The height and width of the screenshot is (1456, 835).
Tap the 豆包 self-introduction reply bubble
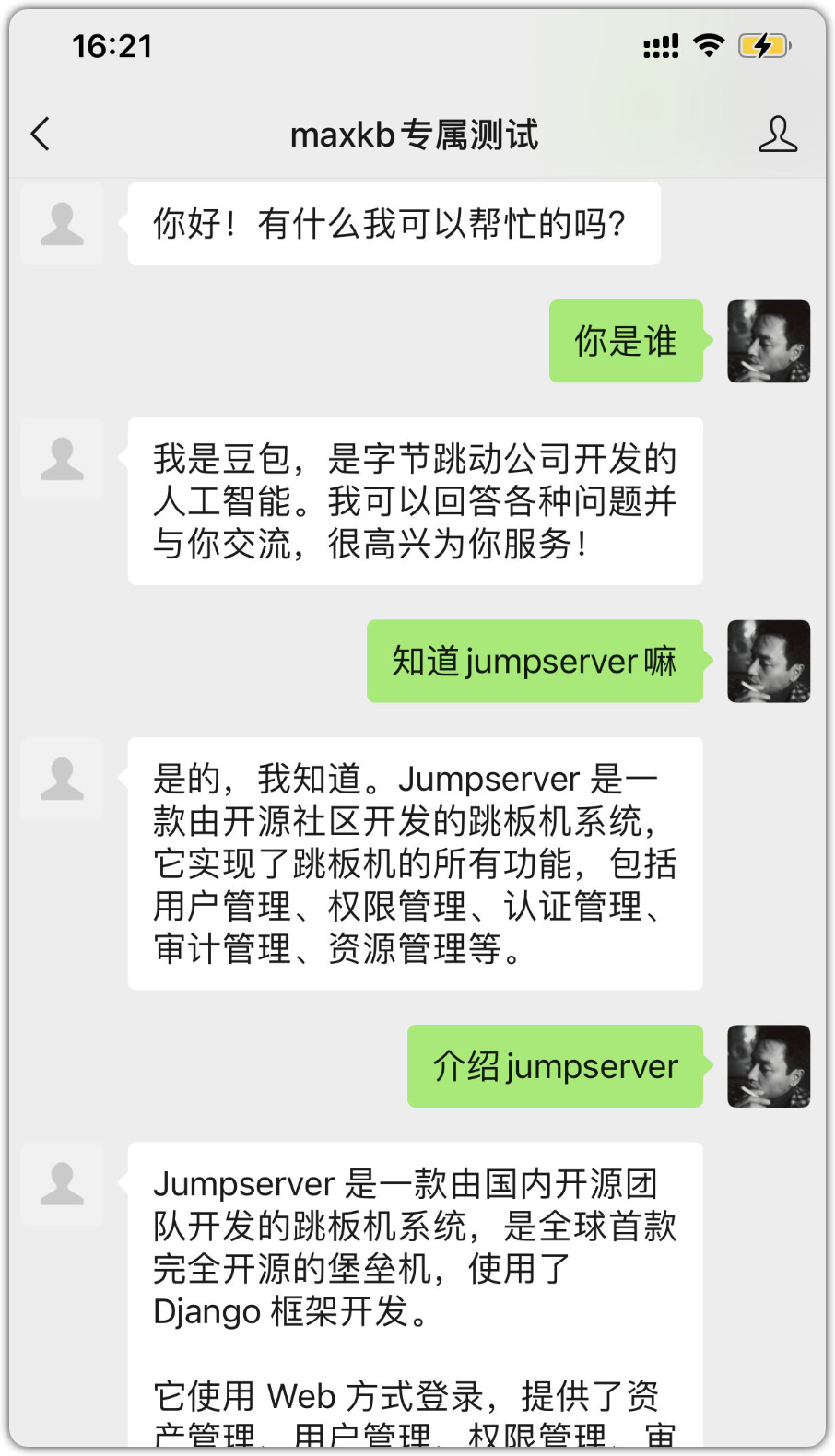pyautogui.click(x=415, y=500)
